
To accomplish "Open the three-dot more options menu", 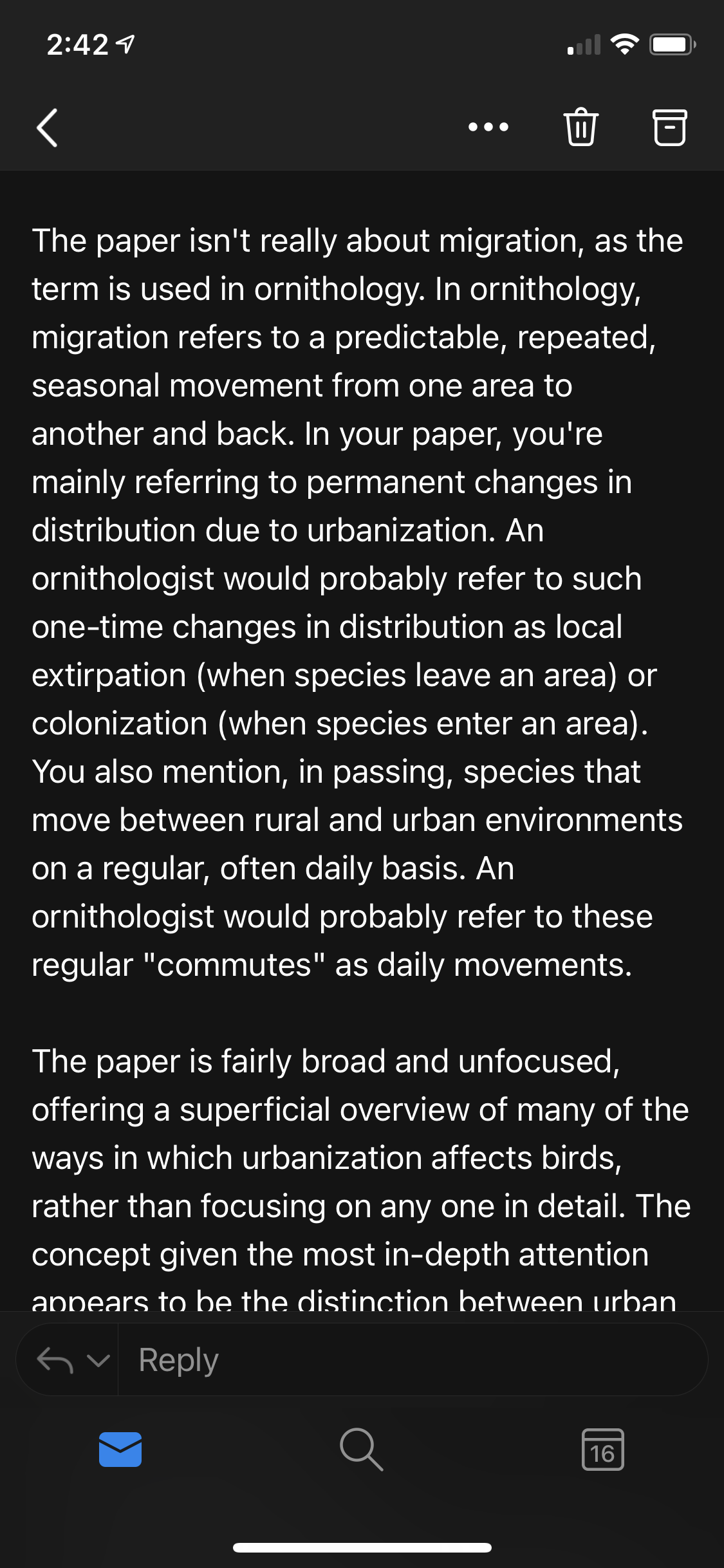I will [488, 127].
